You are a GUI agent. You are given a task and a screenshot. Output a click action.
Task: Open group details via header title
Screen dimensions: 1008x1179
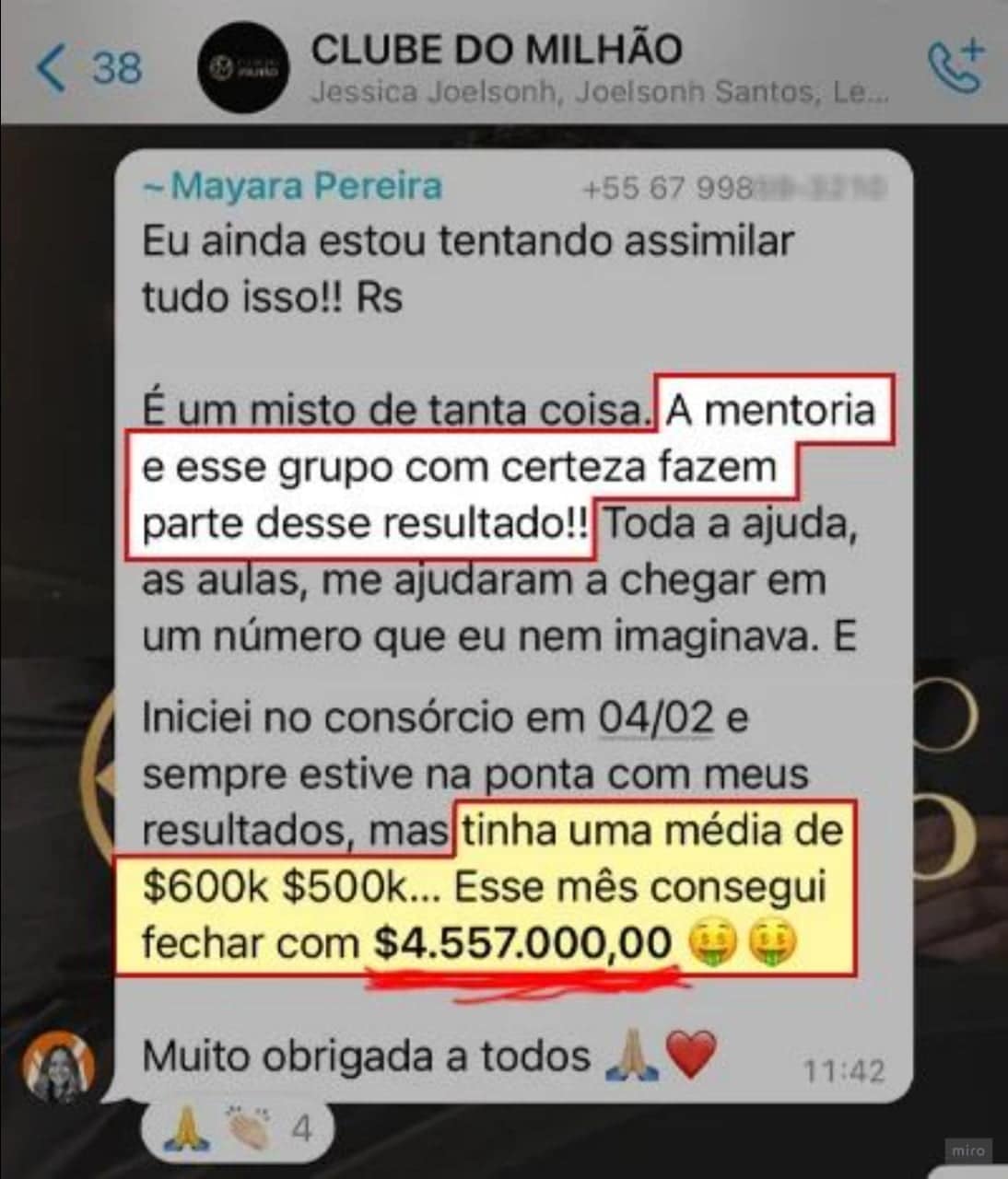coord(498,51)
